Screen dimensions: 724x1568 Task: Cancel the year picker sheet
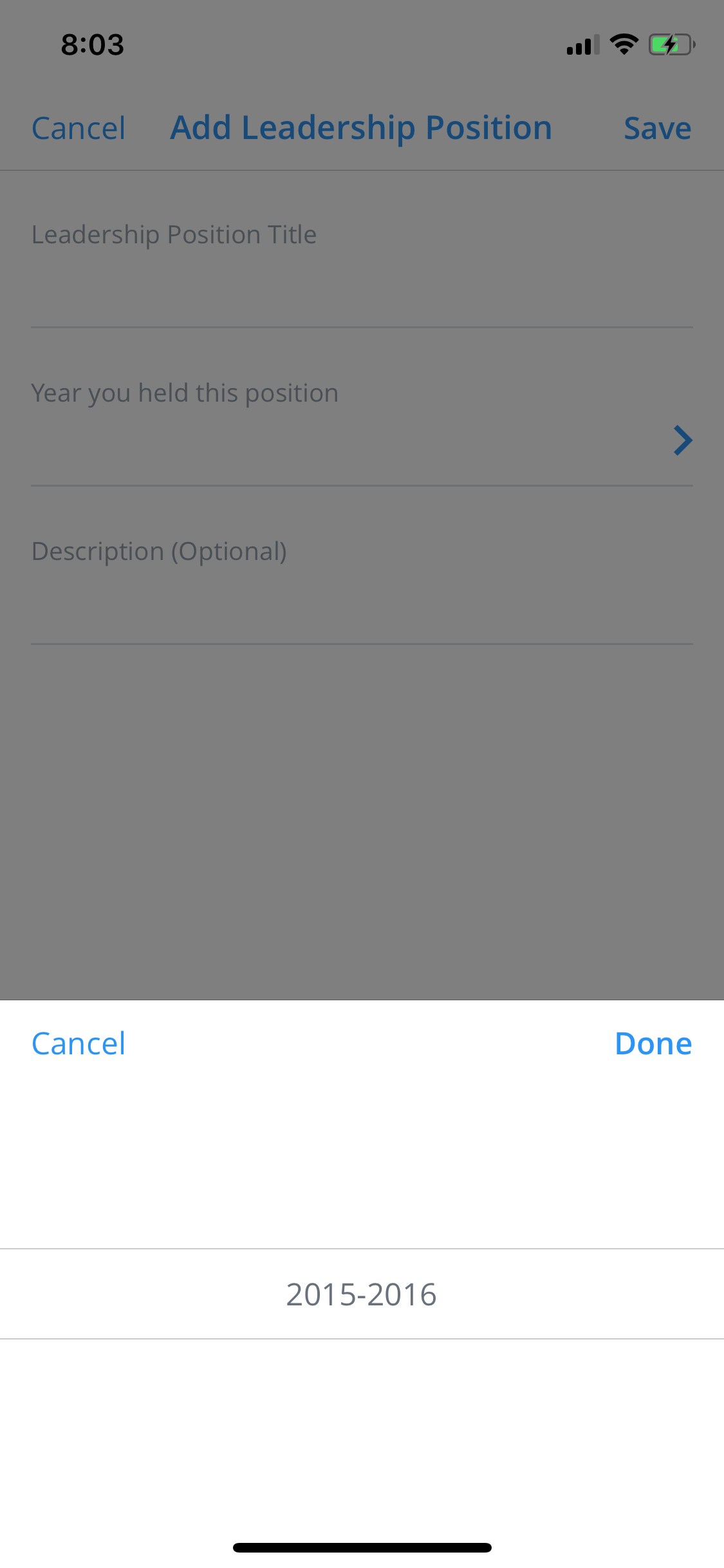[x=79, y=1043]
